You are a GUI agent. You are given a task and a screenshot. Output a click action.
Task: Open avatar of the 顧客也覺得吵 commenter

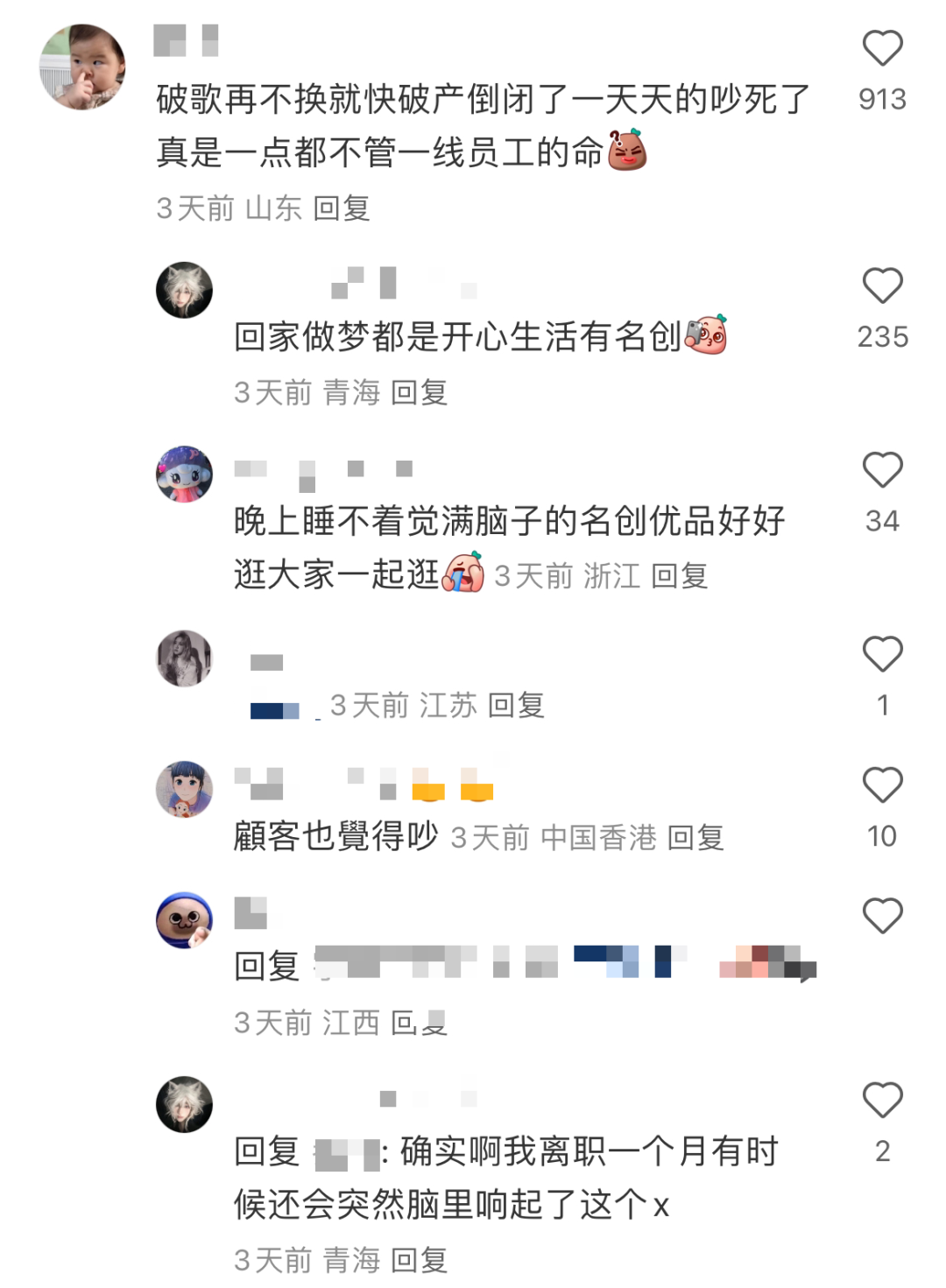coord(184,789)
